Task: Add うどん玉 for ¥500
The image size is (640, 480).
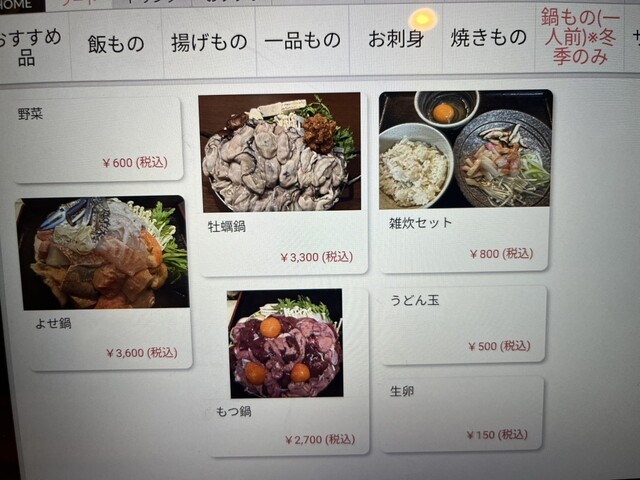Action: point(461,323)
